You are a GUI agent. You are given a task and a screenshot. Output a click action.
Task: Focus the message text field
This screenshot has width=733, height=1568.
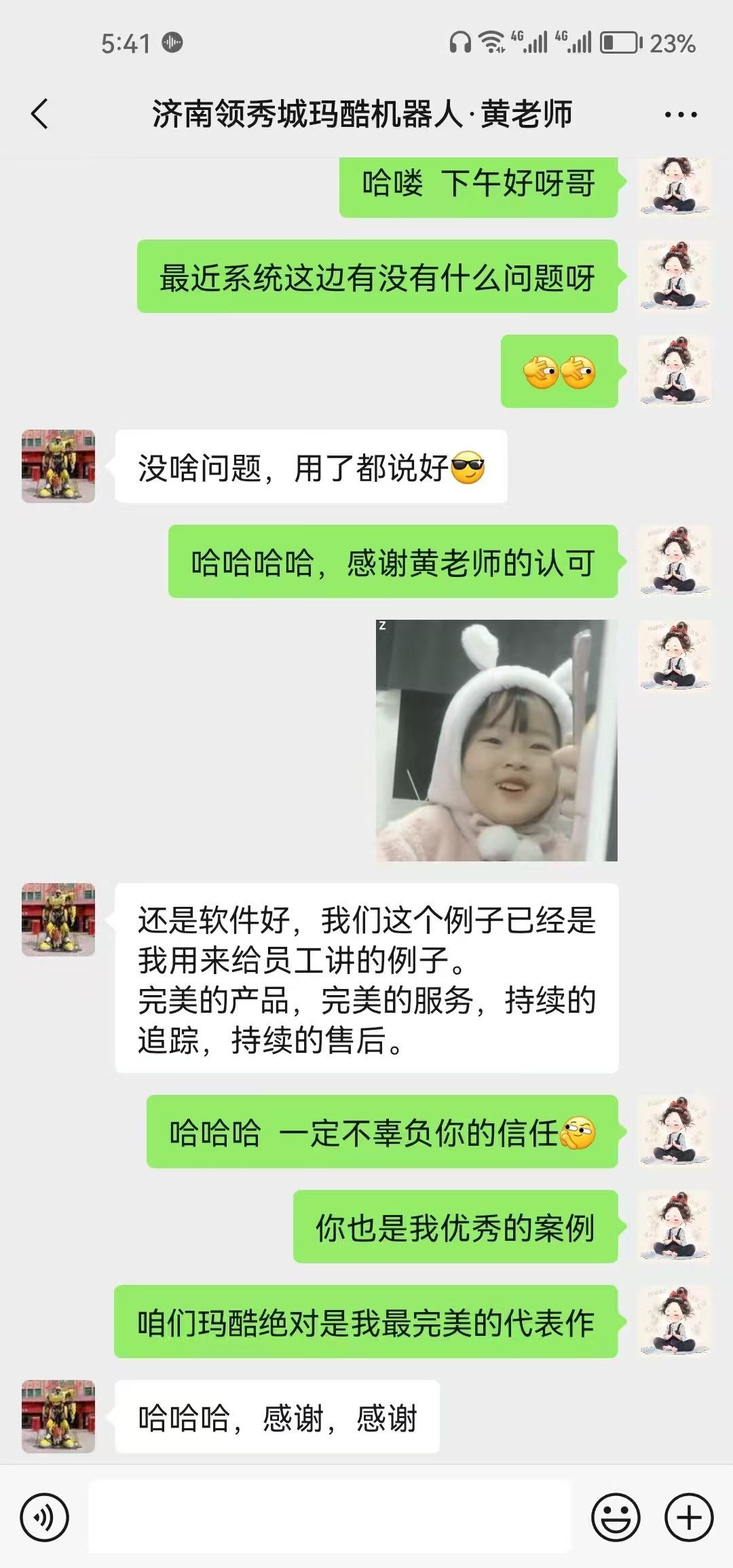tap(330, 1517)
